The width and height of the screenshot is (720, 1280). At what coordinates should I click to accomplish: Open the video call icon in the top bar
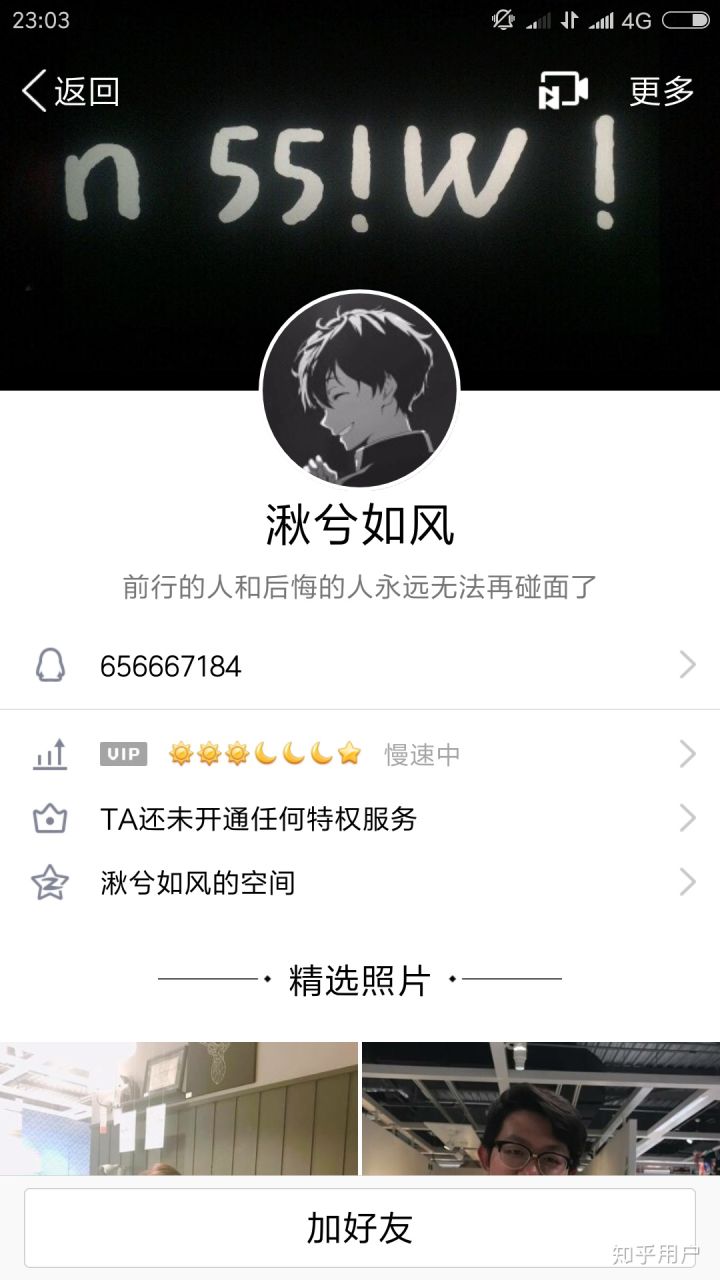pos(563,91)
